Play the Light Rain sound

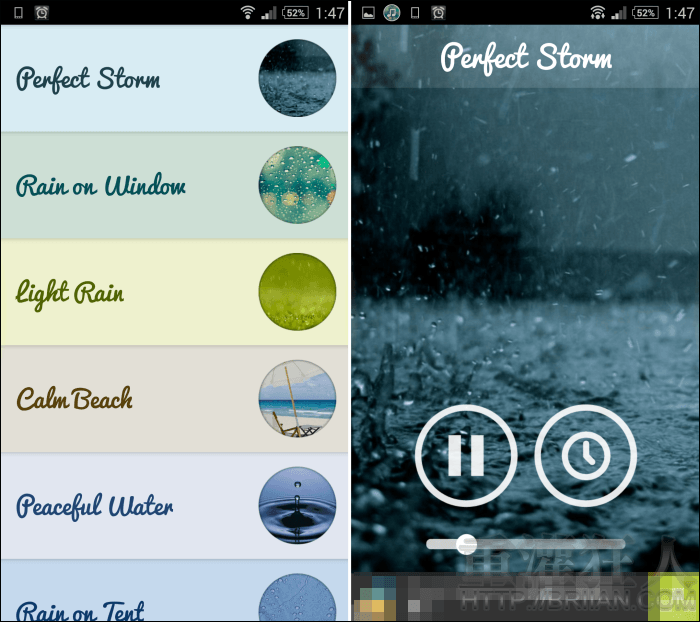click(174, 293)
